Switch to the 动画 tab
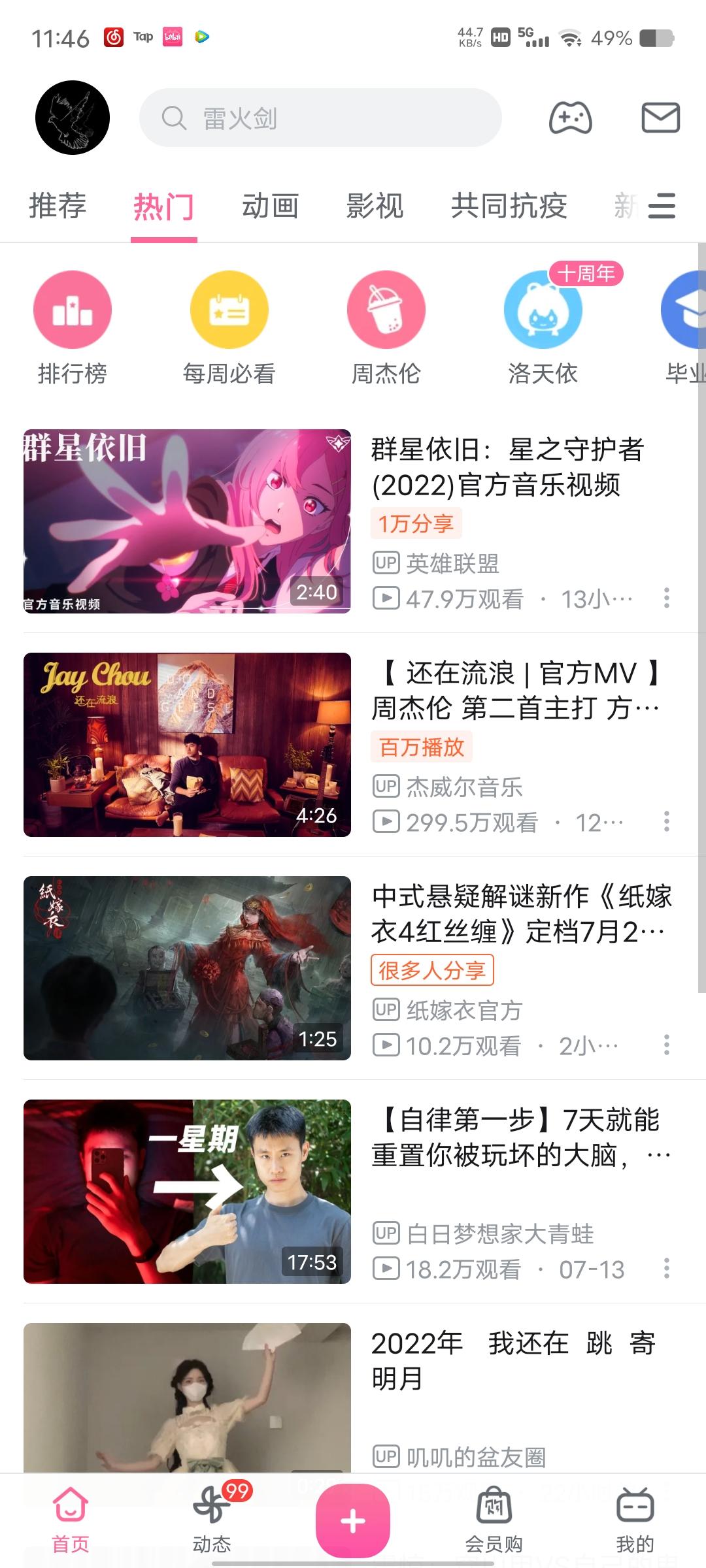 [x=270, y=206]
